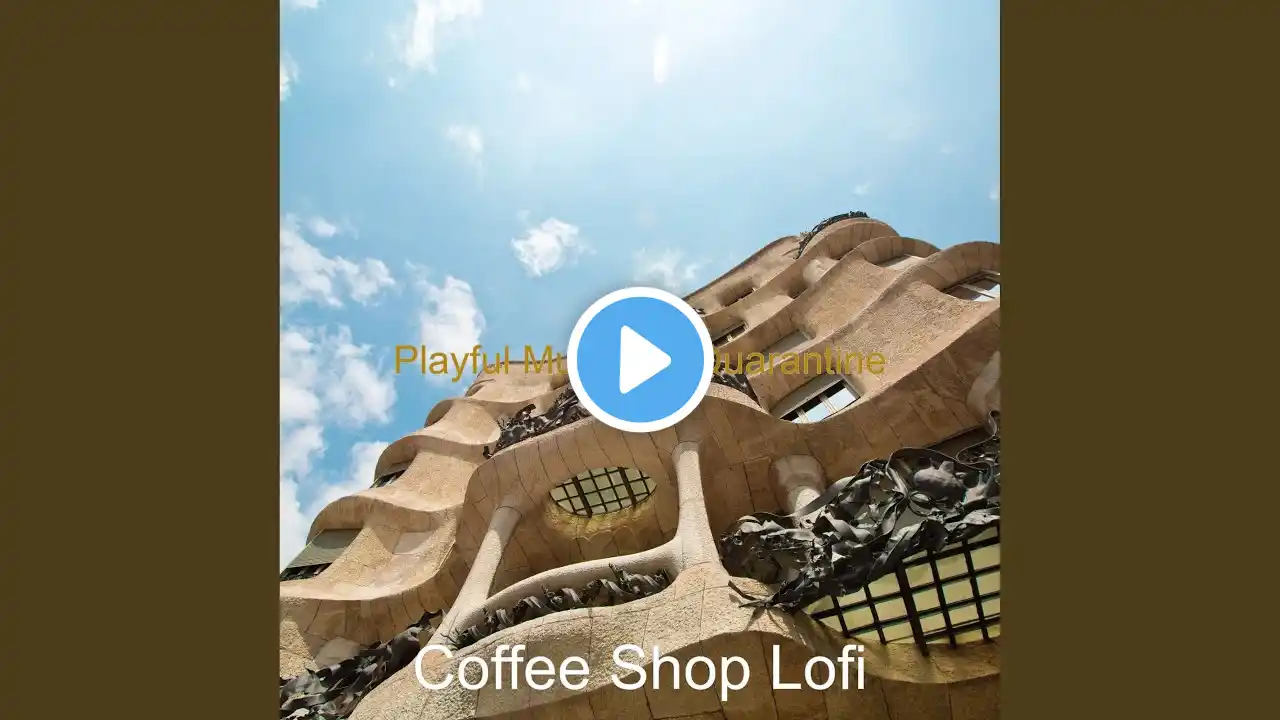Play the Coffee Shop Lofi video
This screenshot has width=1280, height=720.
click(640, 360)
